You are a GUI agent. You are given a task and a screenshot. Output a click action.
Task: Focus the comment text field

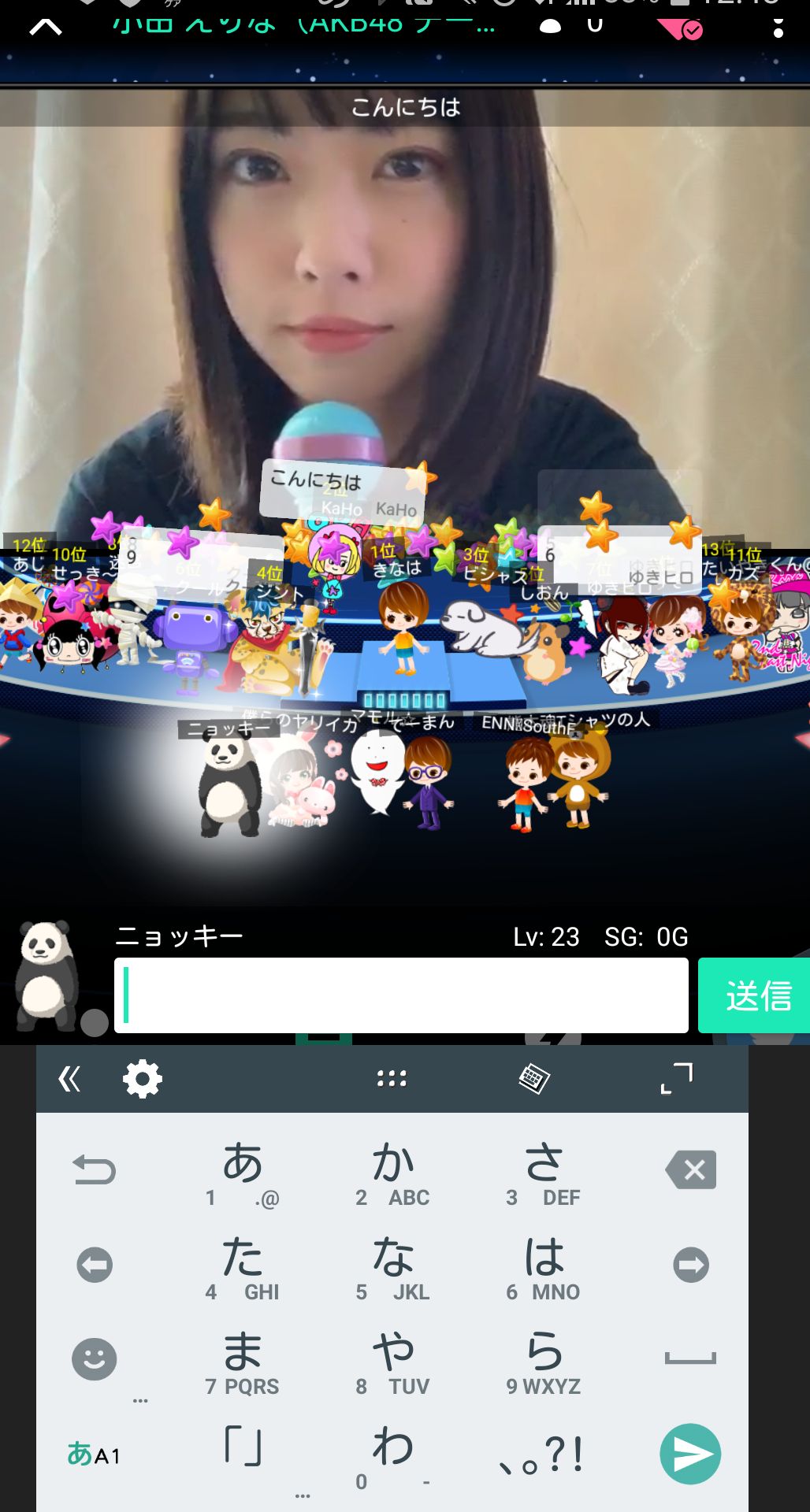pyautogui.click(x=401, y=995)
